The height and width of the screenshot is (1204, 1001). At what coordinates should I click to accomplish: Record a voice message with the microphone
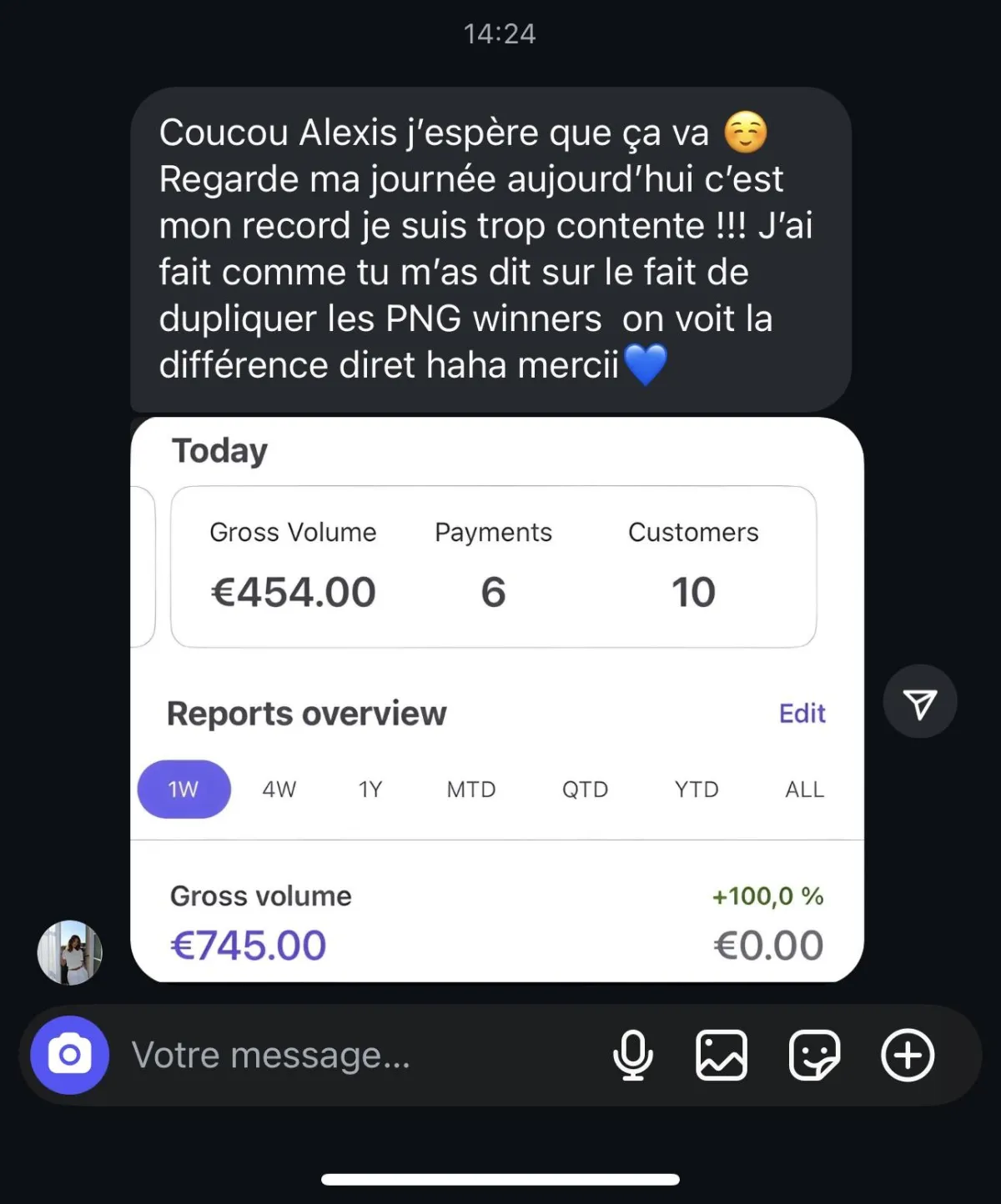coord(633,1055)
